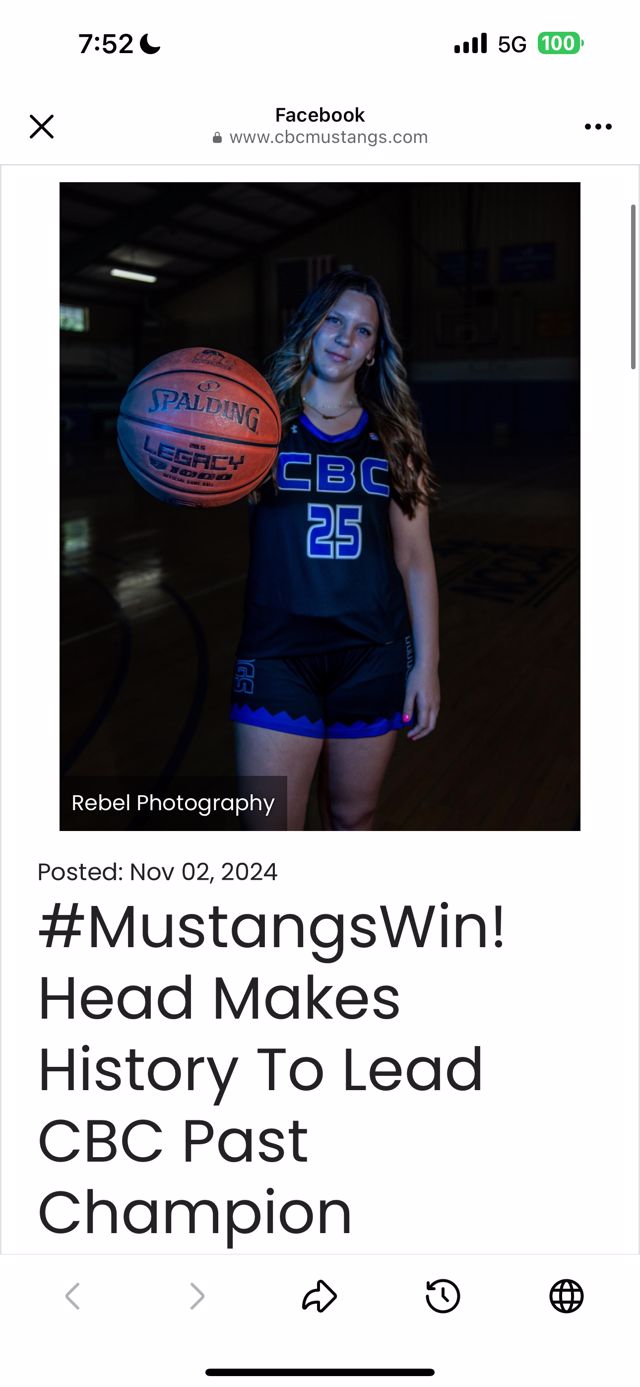Close the in-app browser
This screenshot has height=1387, width=640.
41,127
